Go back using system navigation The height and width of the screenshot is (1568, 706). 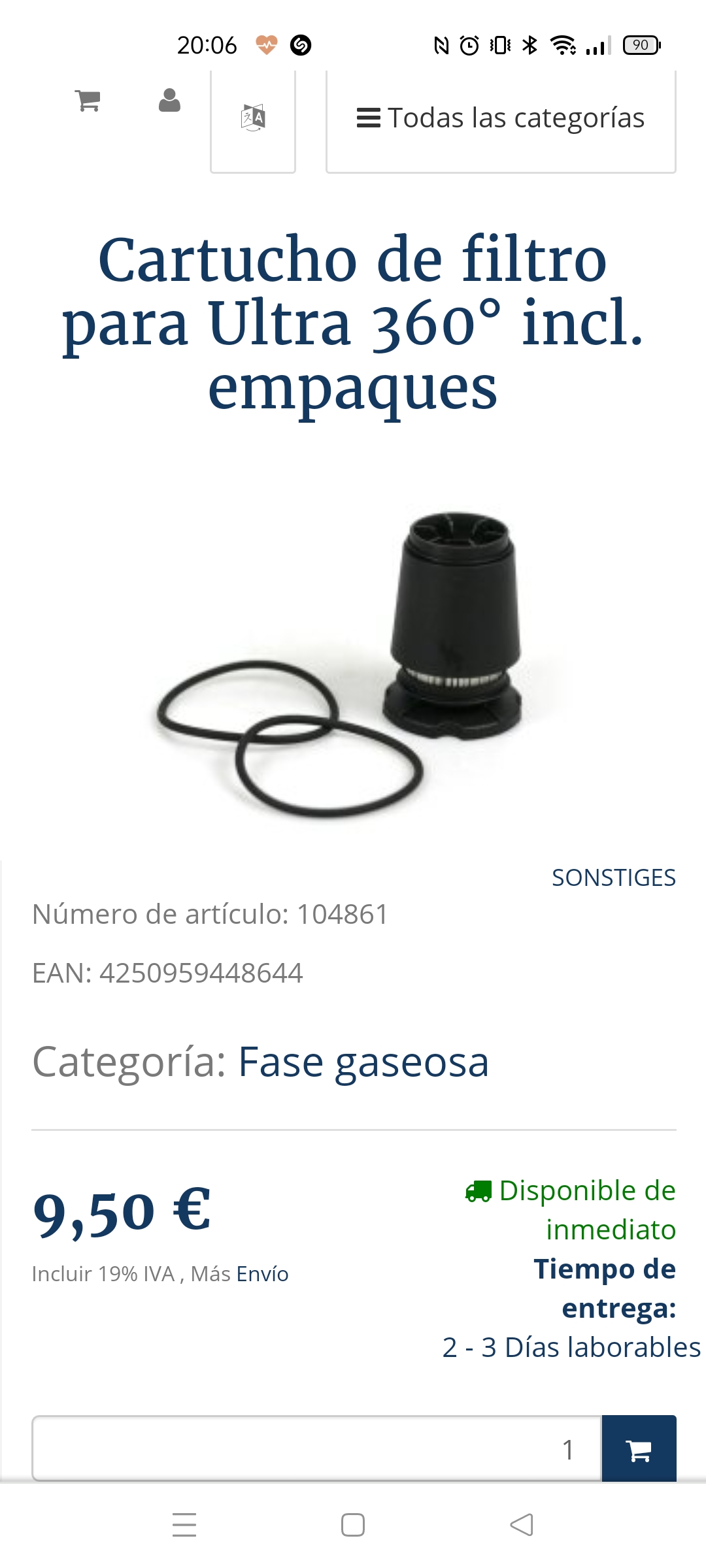click(521, 1525)
